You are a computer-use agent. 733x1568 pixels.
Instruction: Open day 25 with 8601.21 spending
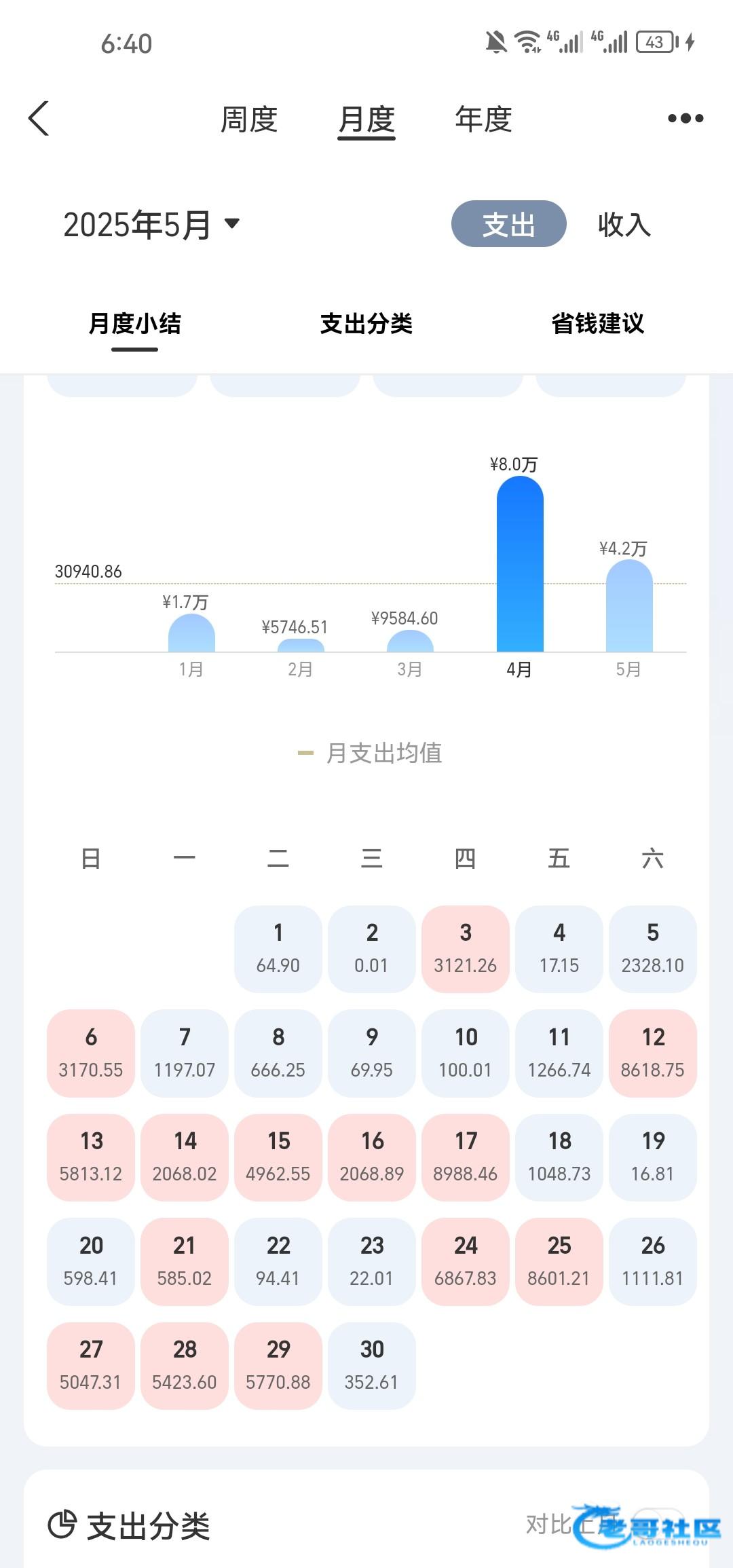(x=559, y=1261)
